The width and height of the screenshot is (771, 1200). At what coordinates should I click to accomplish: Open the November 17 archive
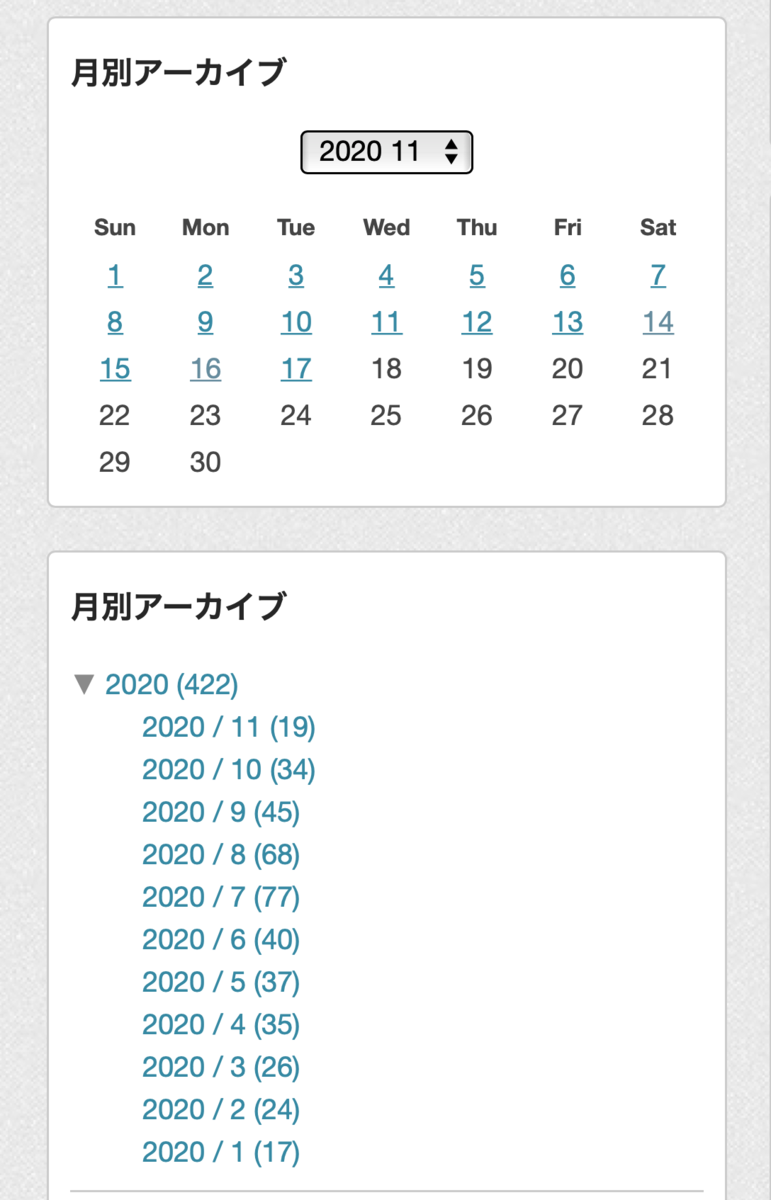pyautogui.click(x=296, y=369)
